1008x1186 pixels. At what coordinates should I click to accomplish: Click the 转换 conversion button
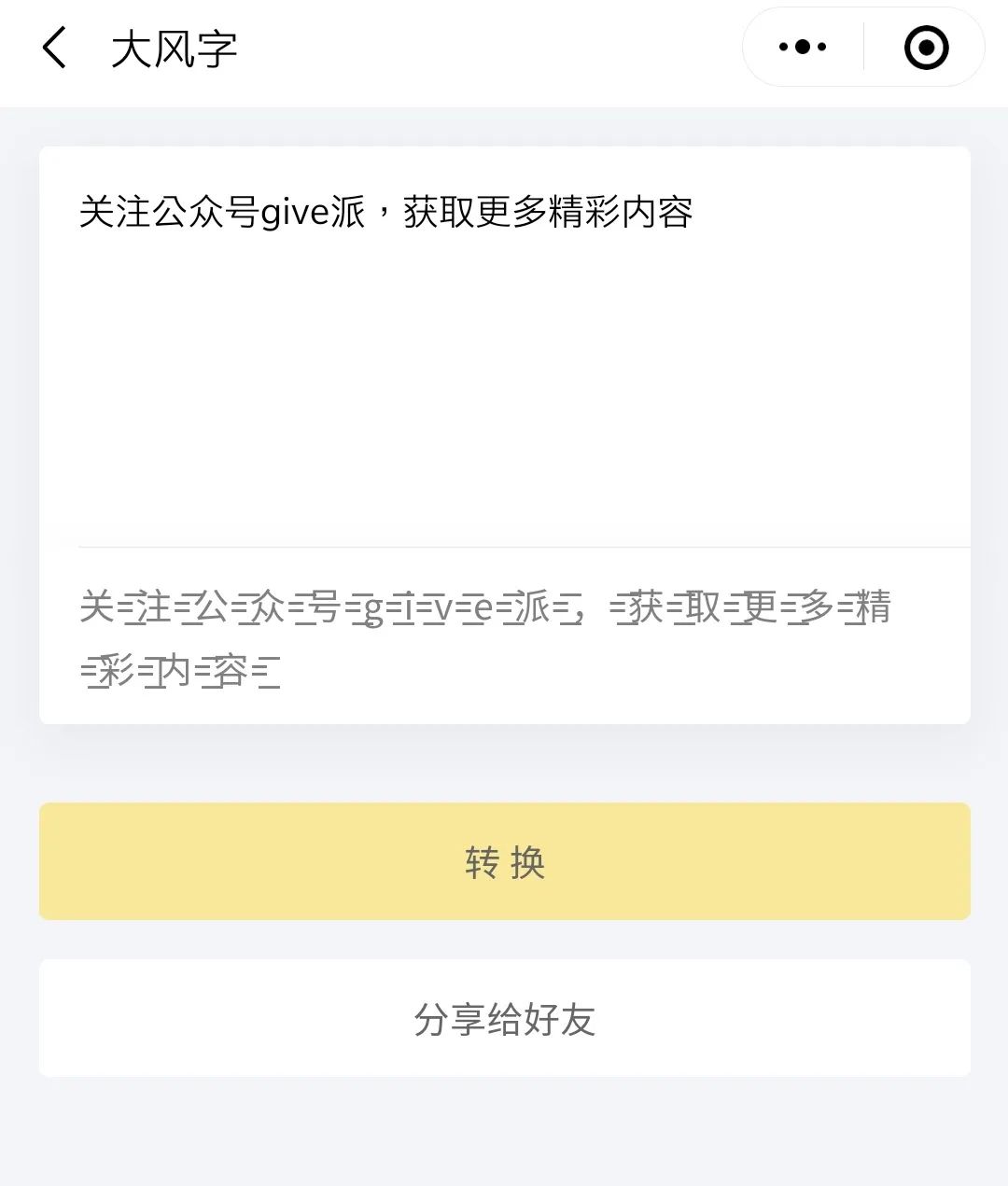[504, 860]
